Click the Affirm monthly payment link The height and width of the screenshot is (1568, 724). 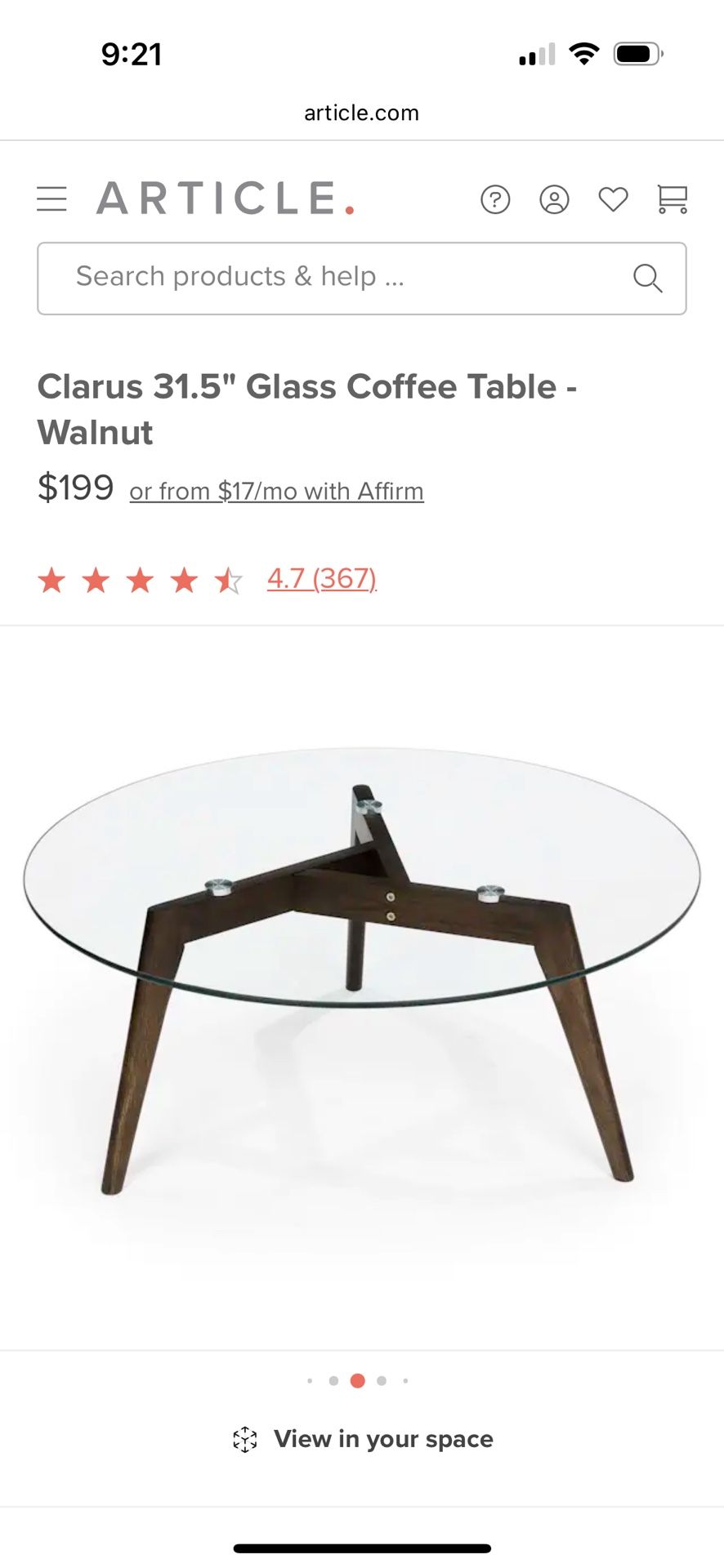point(276,490)
